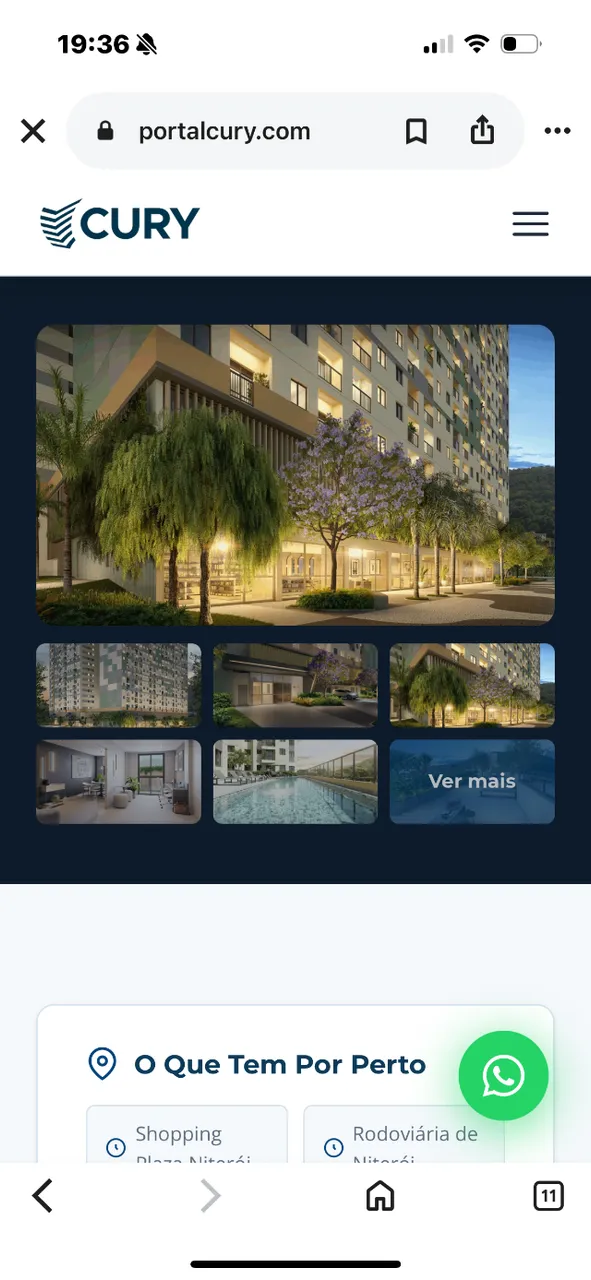Share this page

(x=482, y=130)
